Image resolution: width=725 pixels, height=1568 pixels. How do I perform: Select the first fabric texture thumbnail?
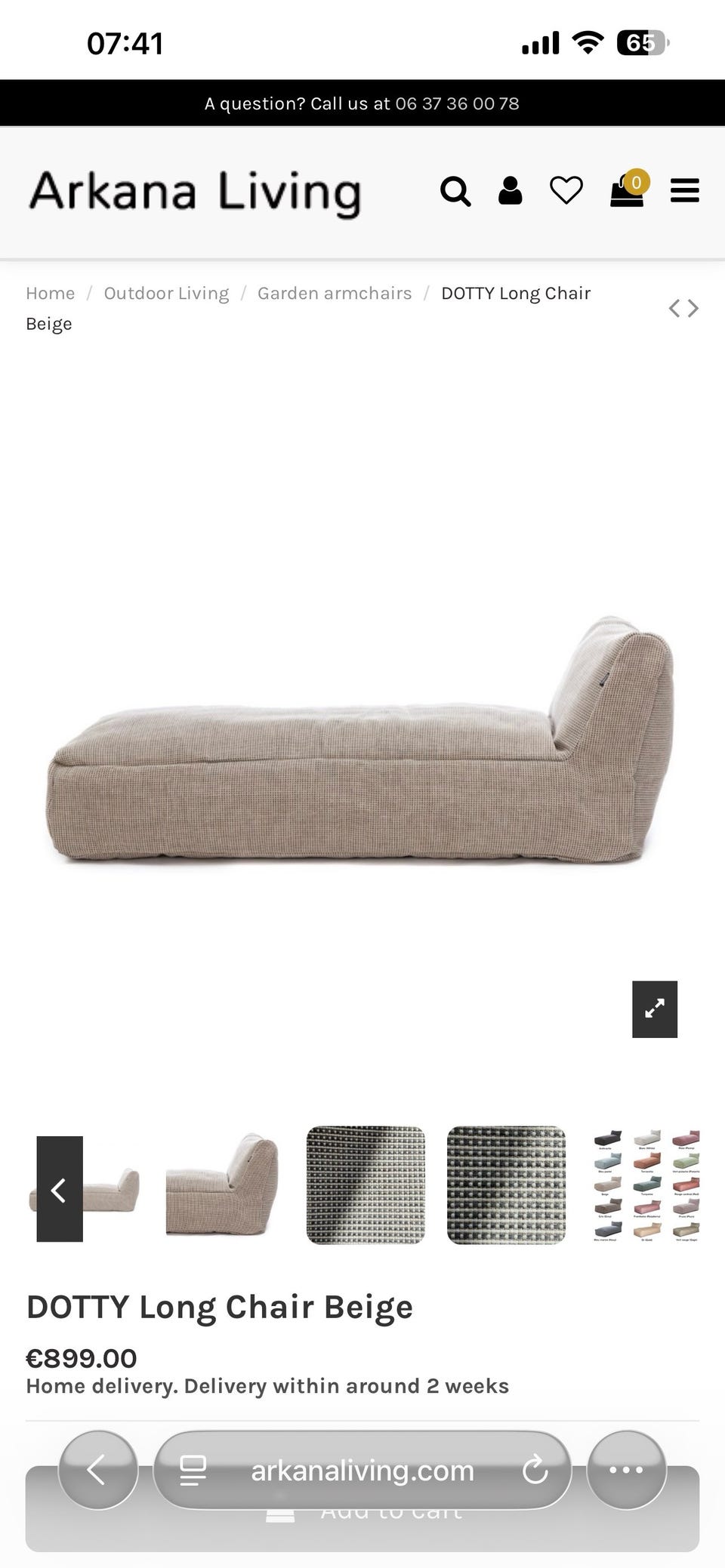[366, 1185]
